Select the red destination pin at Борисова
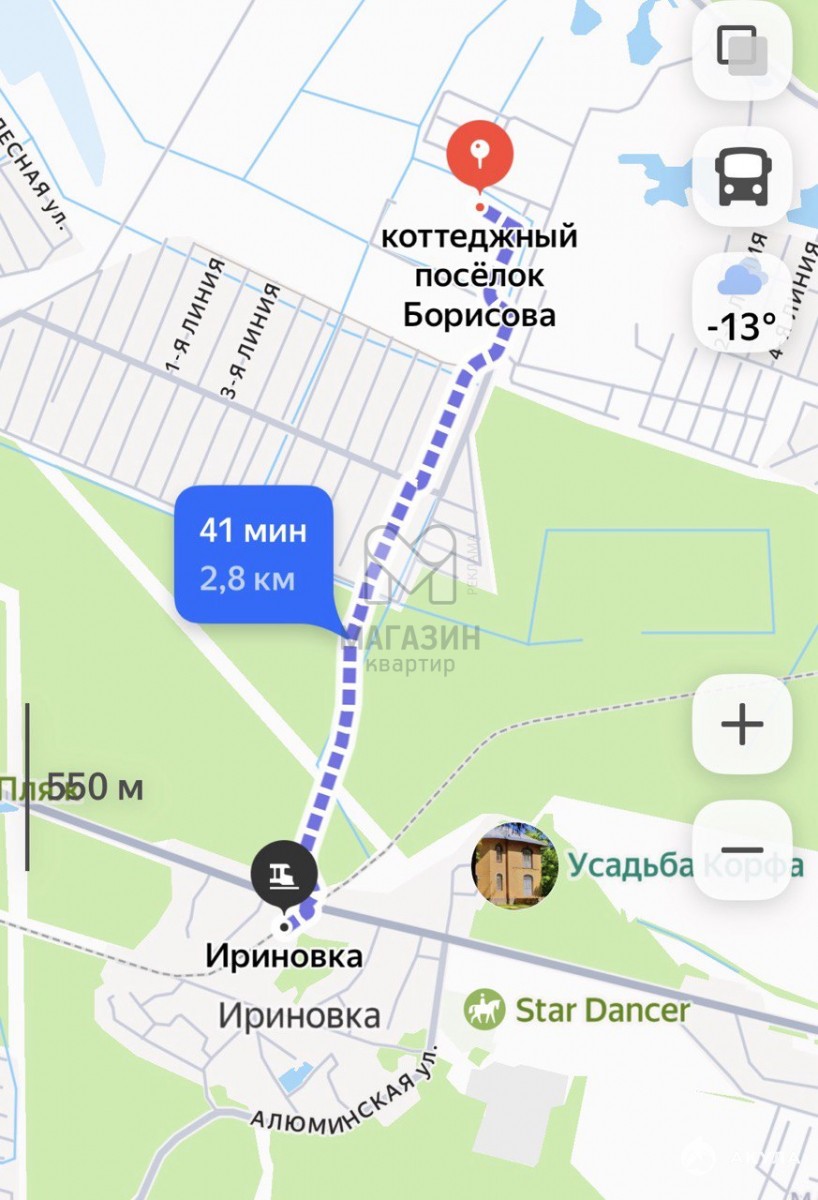 click(x=479, y=153)
